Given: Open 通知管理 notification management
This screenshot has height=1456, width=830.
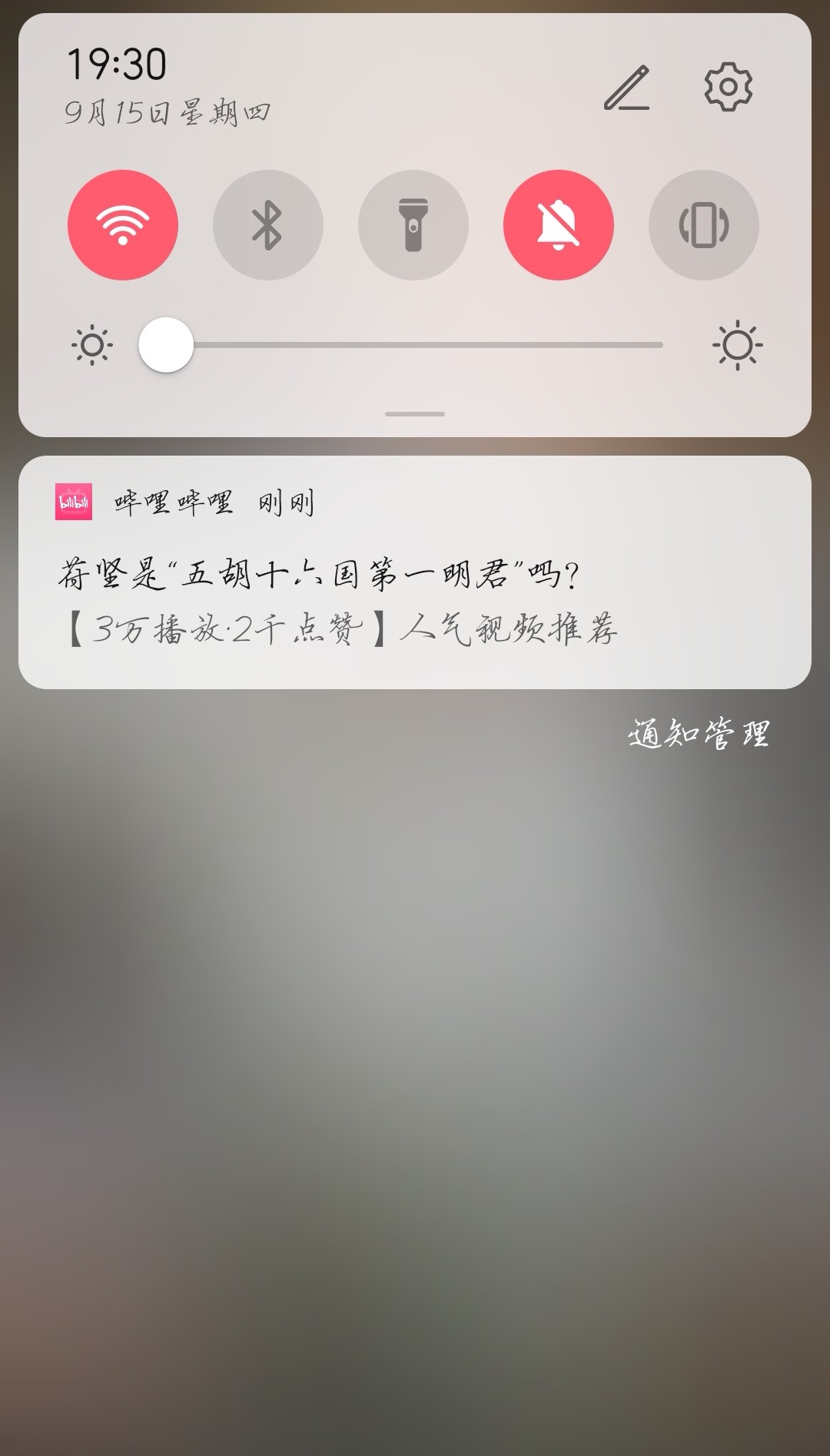Looking at the screenshot, I should [x=699, y=734].
